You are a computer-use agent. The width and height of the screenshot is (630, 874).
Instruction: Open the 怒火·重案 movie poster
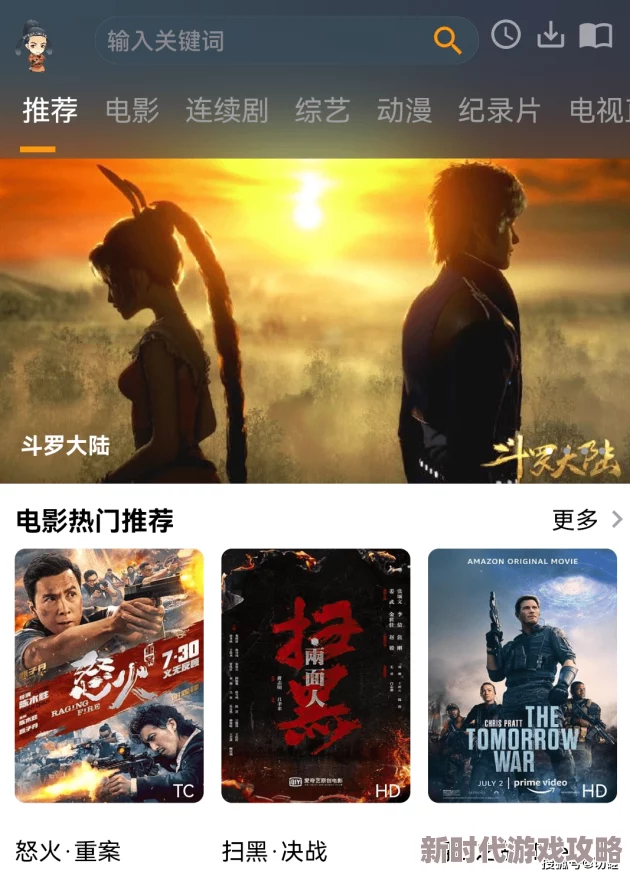pyautogui.click(x=109, y=675)
